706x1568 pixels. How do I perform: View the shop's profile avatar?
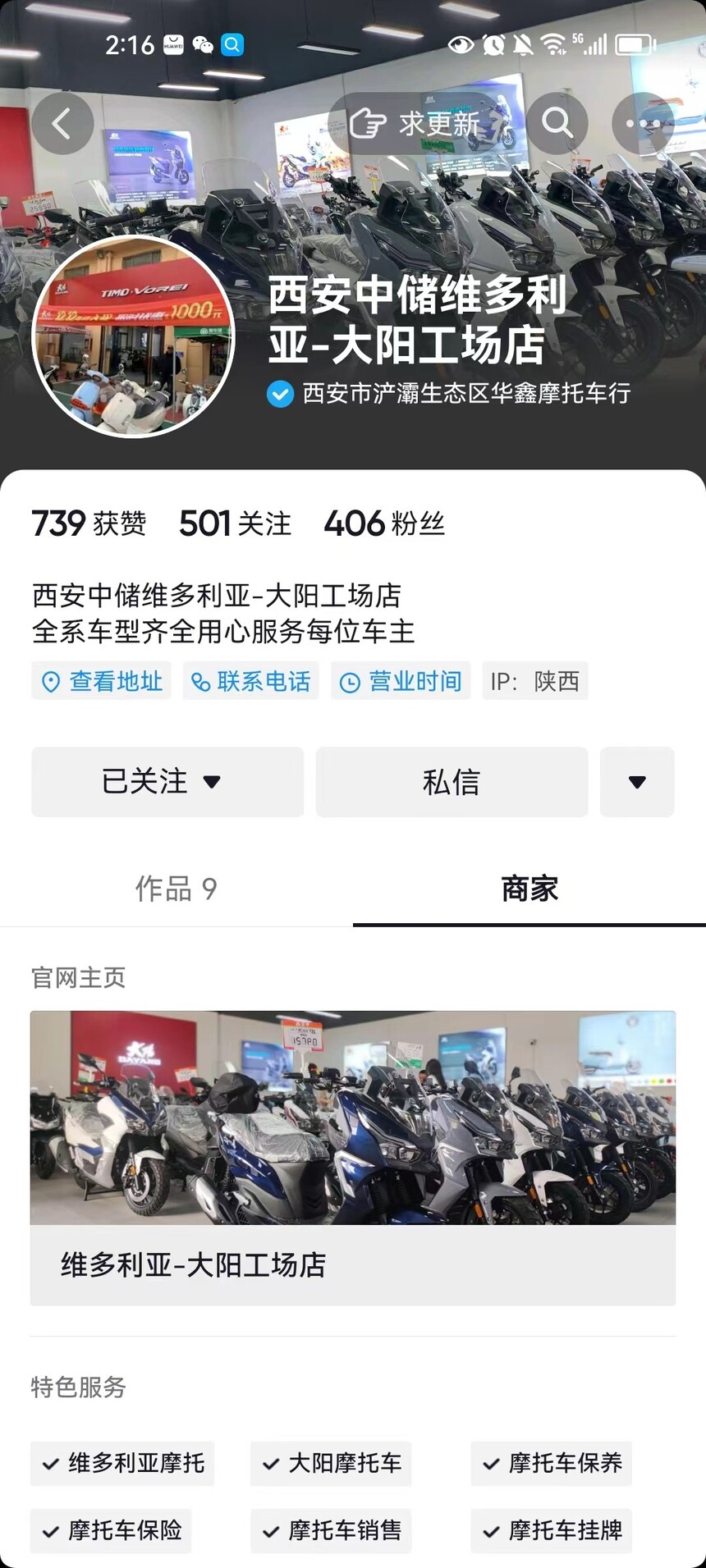(x=134, y=336)
